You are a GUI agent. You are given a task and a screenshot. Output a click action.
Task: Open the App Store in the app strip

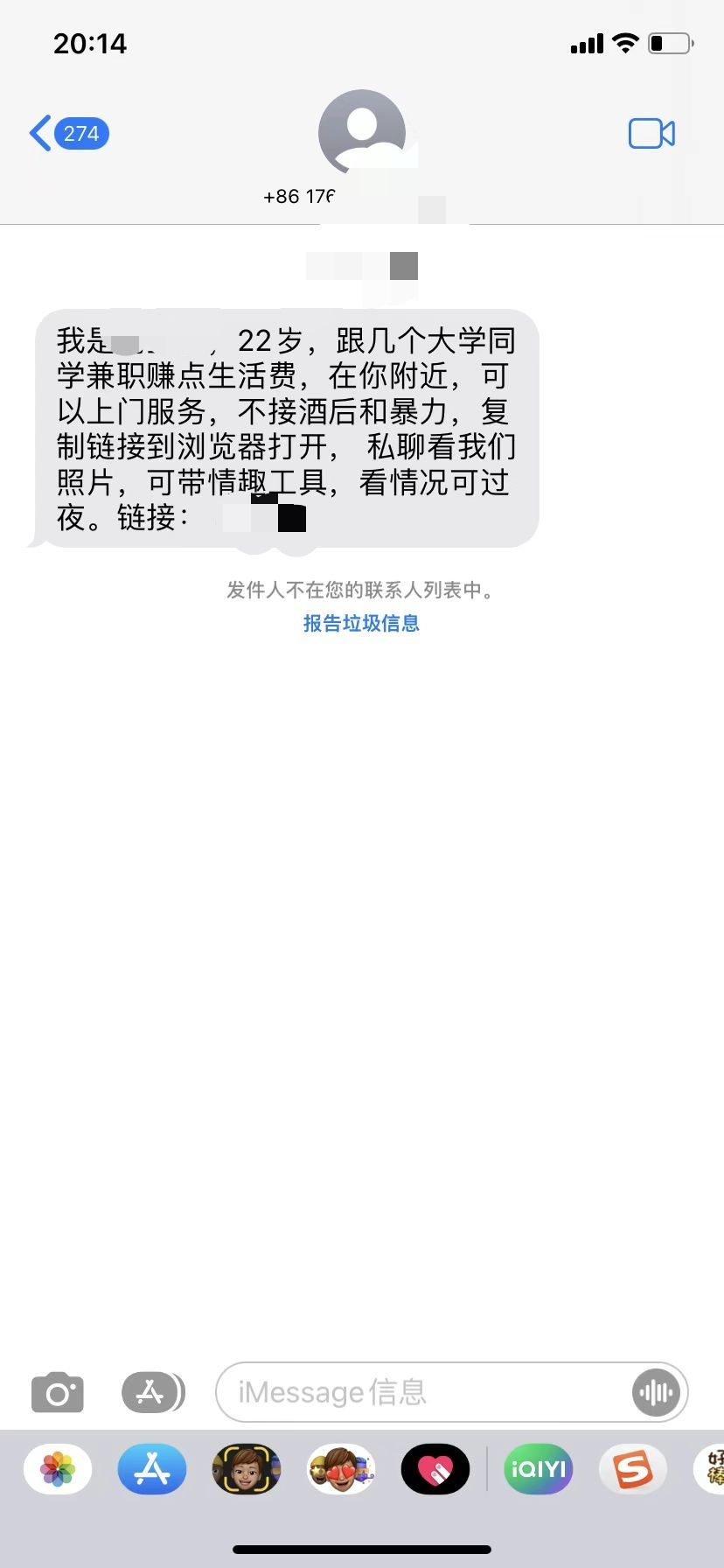[x=152, y=1469]
